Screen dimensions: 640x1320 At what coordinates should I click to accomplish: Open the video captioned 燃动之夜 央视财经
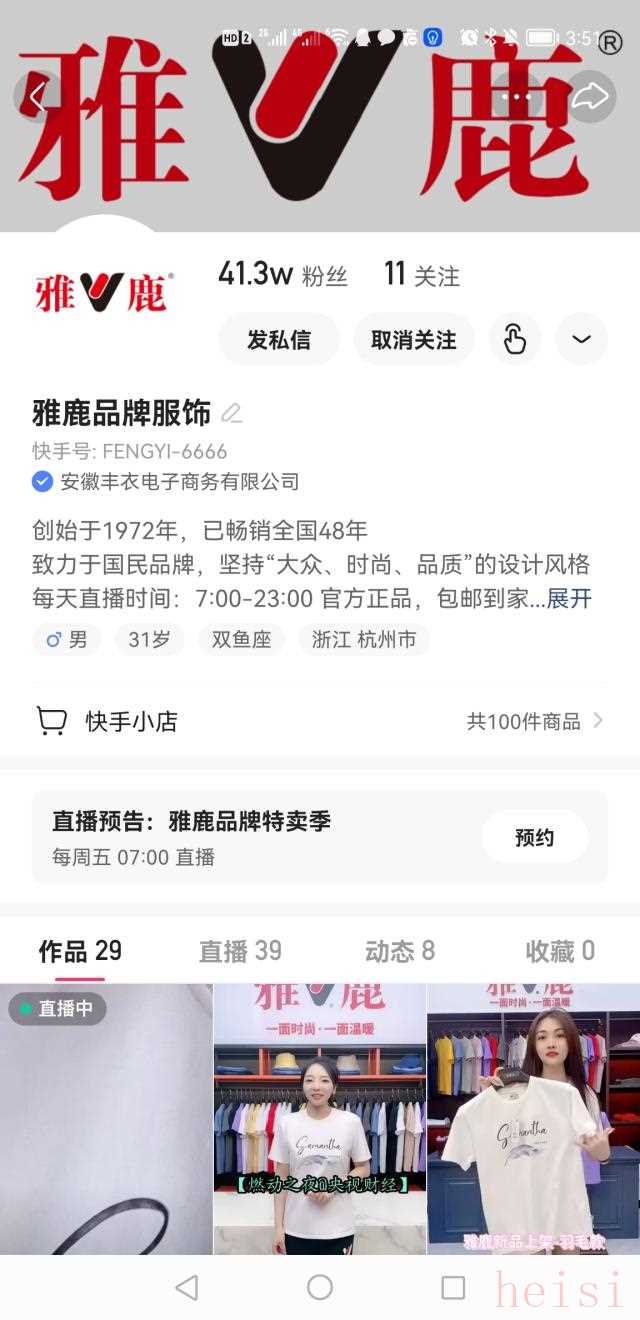(320, 1120)
